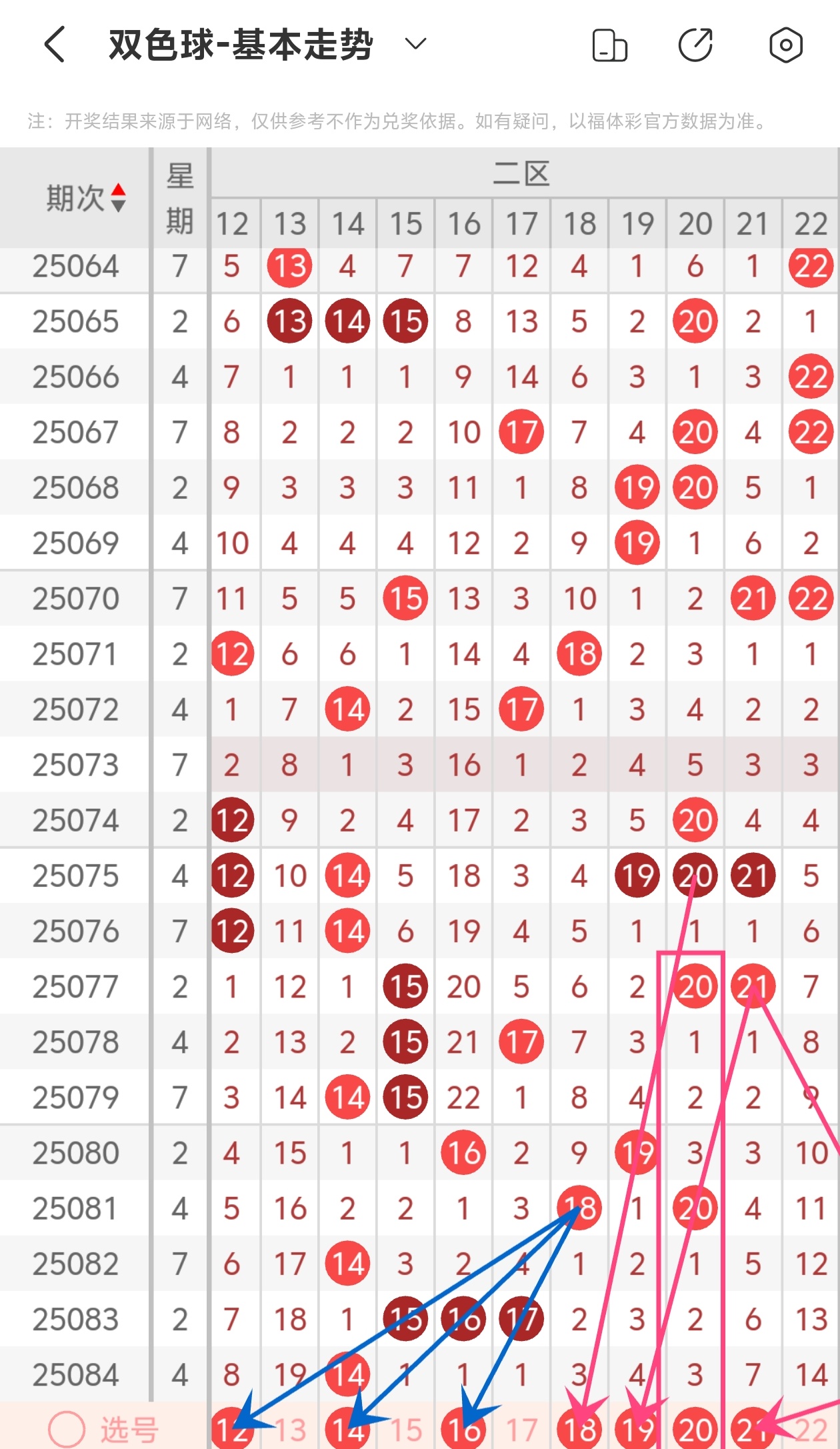Open chart settings
The height and width of the screenshot is (1449, 840).
785,45
